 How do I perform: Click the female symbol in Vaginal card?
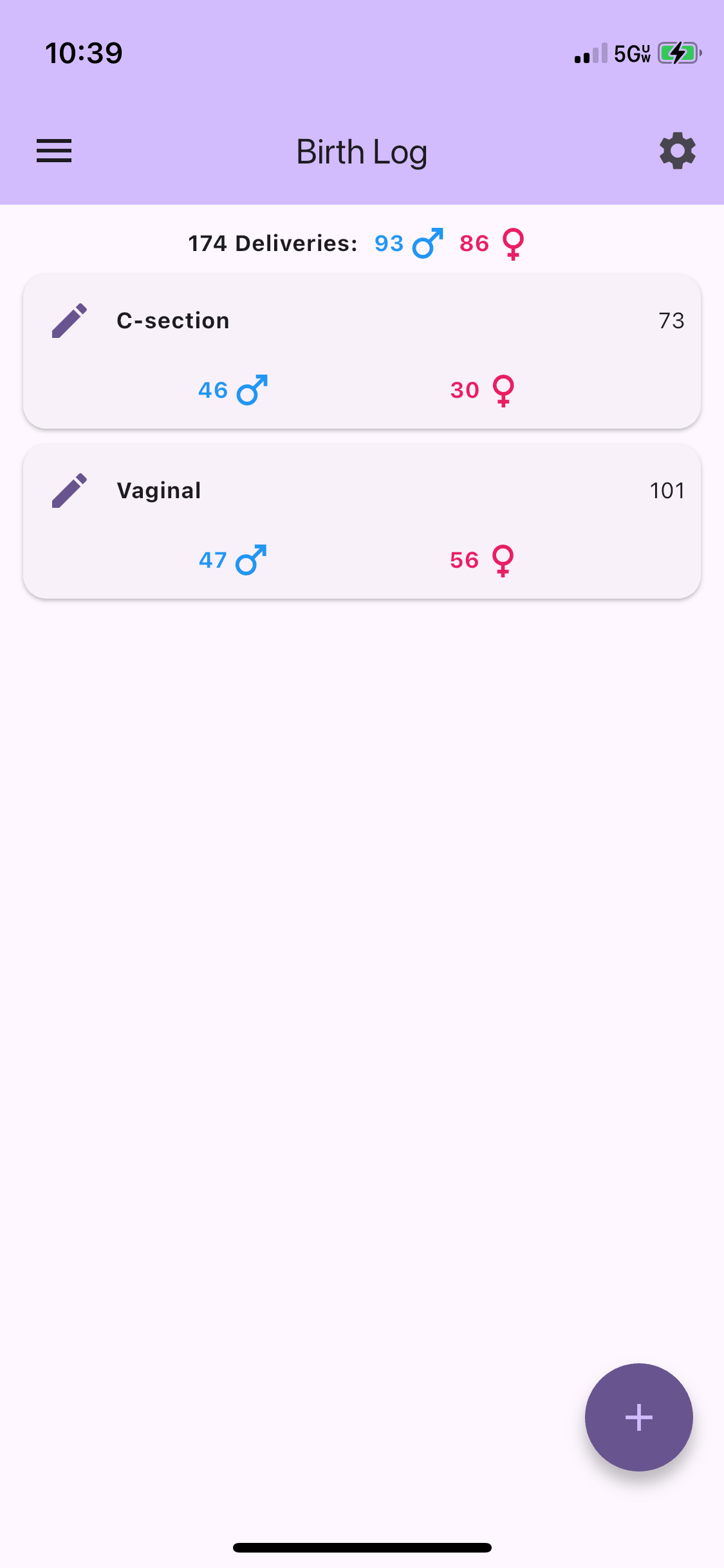click(503, 560)
